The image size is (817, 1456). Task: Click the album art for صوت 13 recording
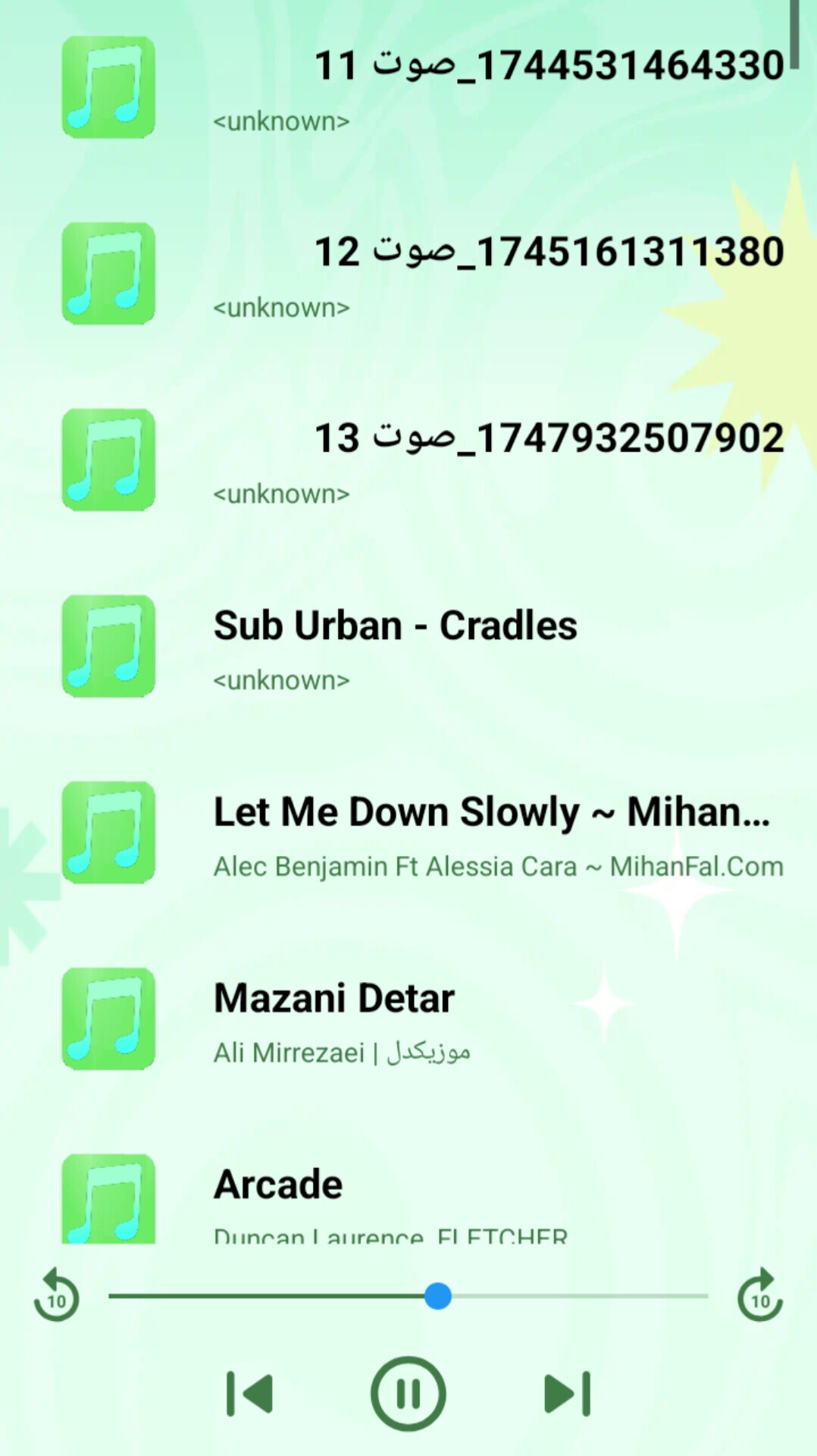click(x=108, y=460)
